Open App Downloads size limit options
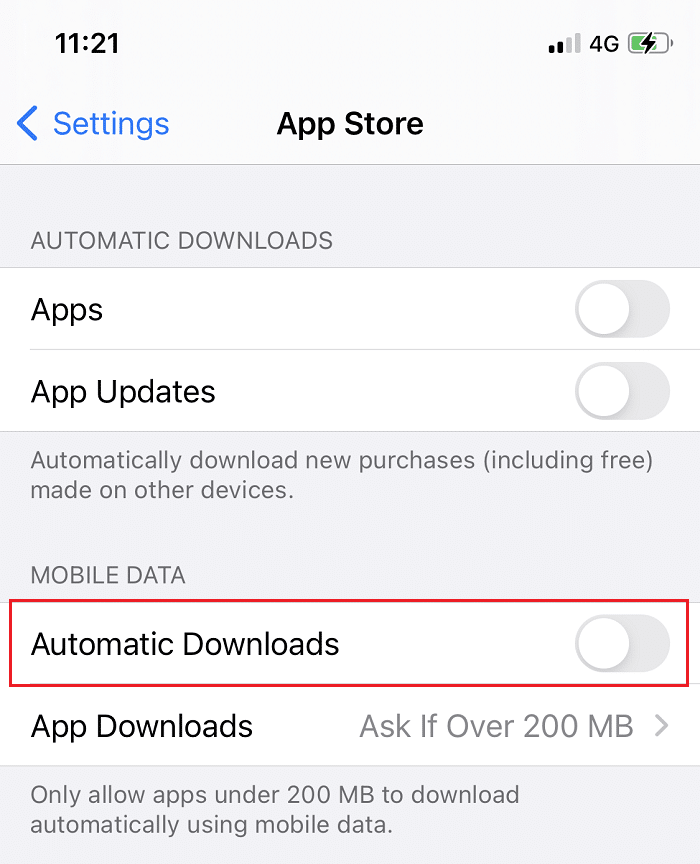 click(350, 726)
